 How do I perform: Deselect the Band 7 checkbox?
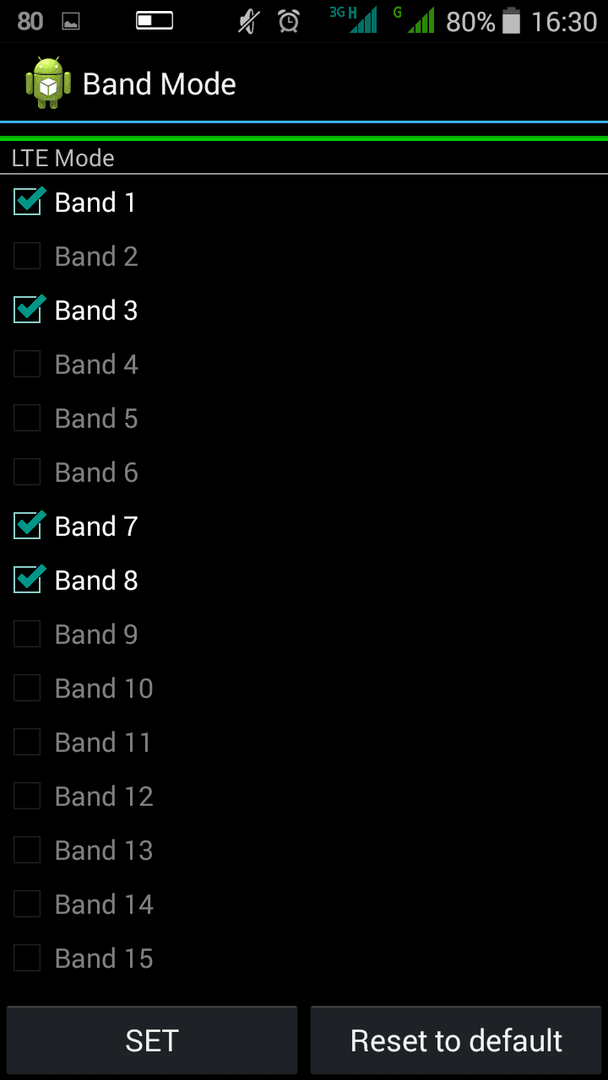coord(27,527)
